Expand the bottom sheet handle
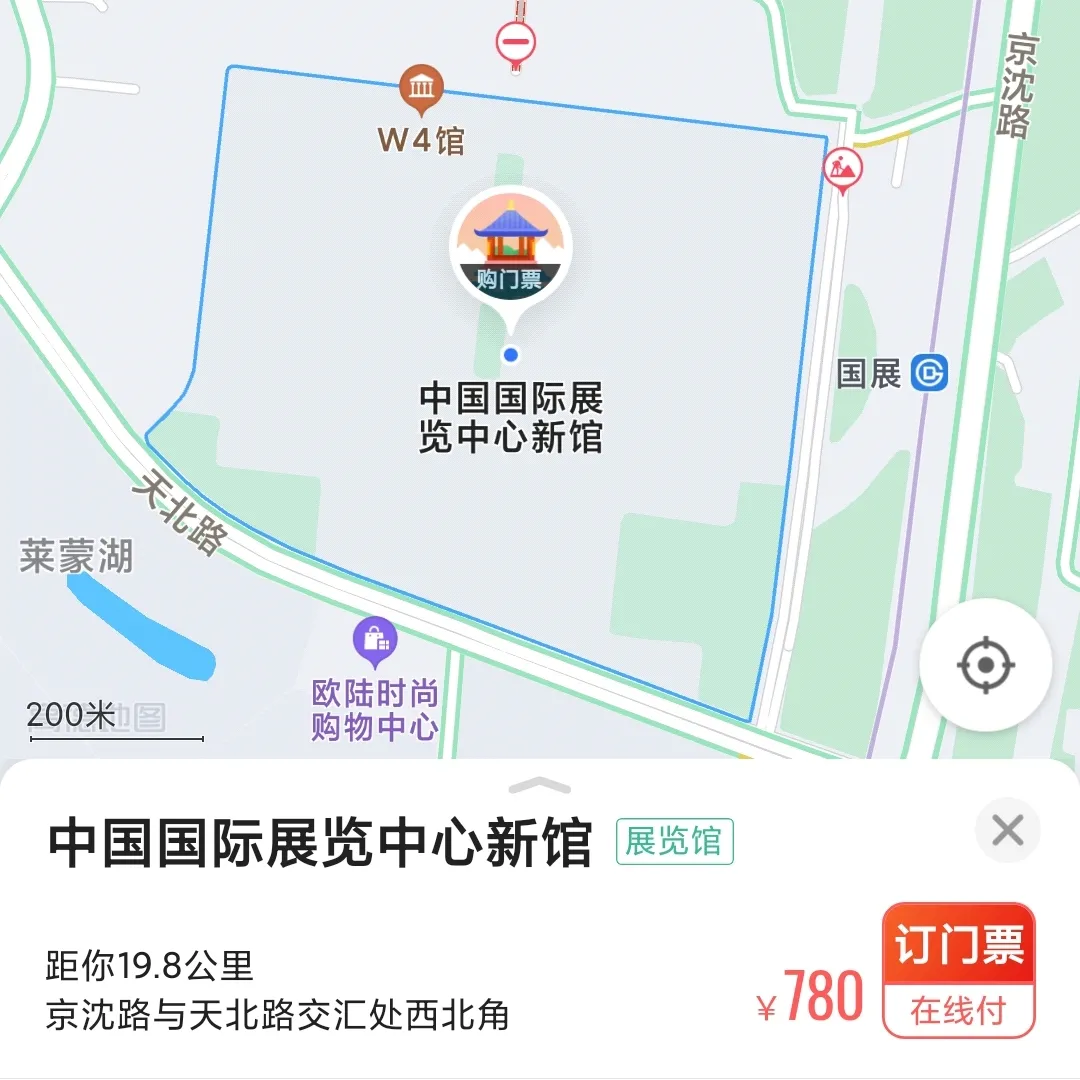This screenshot has height=1080, width=1080. (539, 786)
